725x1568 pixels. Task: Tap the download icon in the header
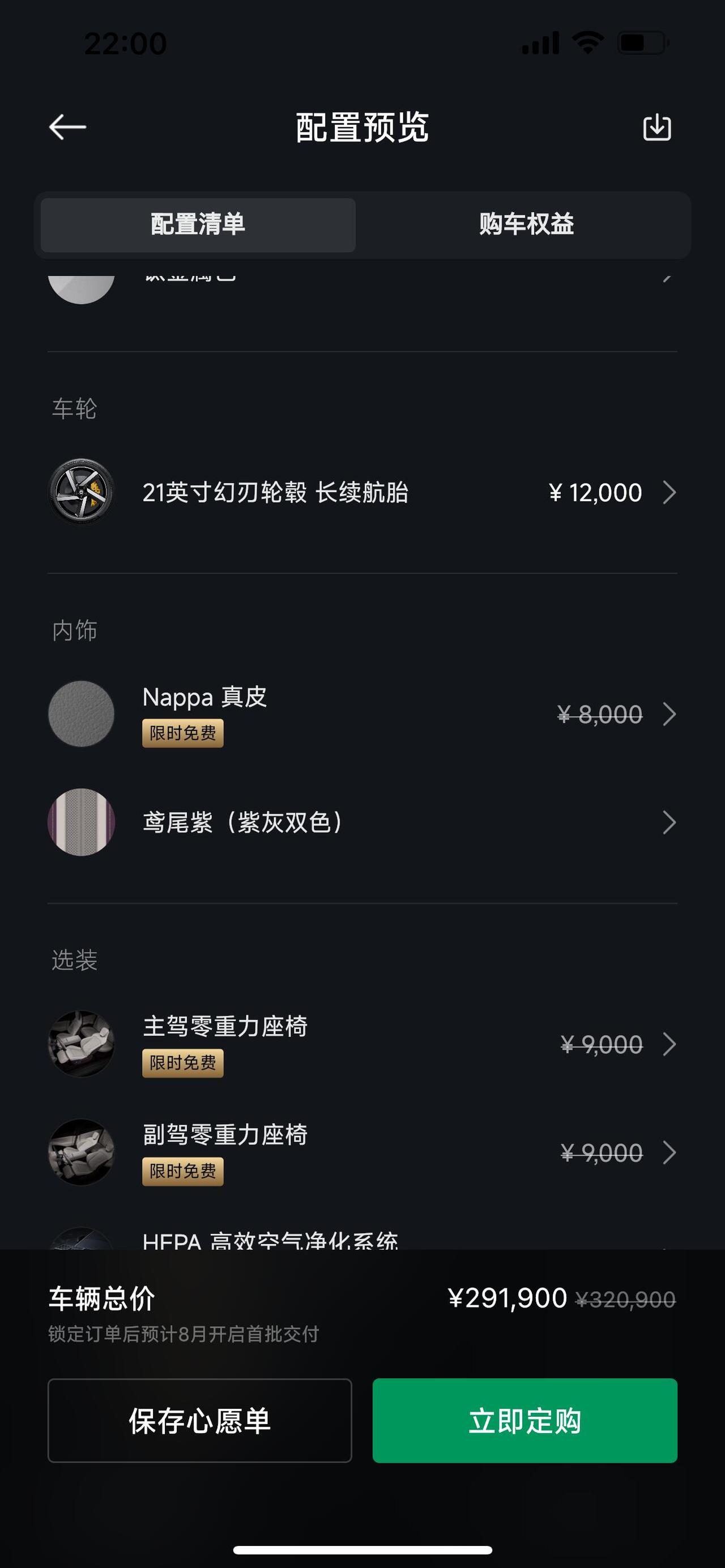657,127
